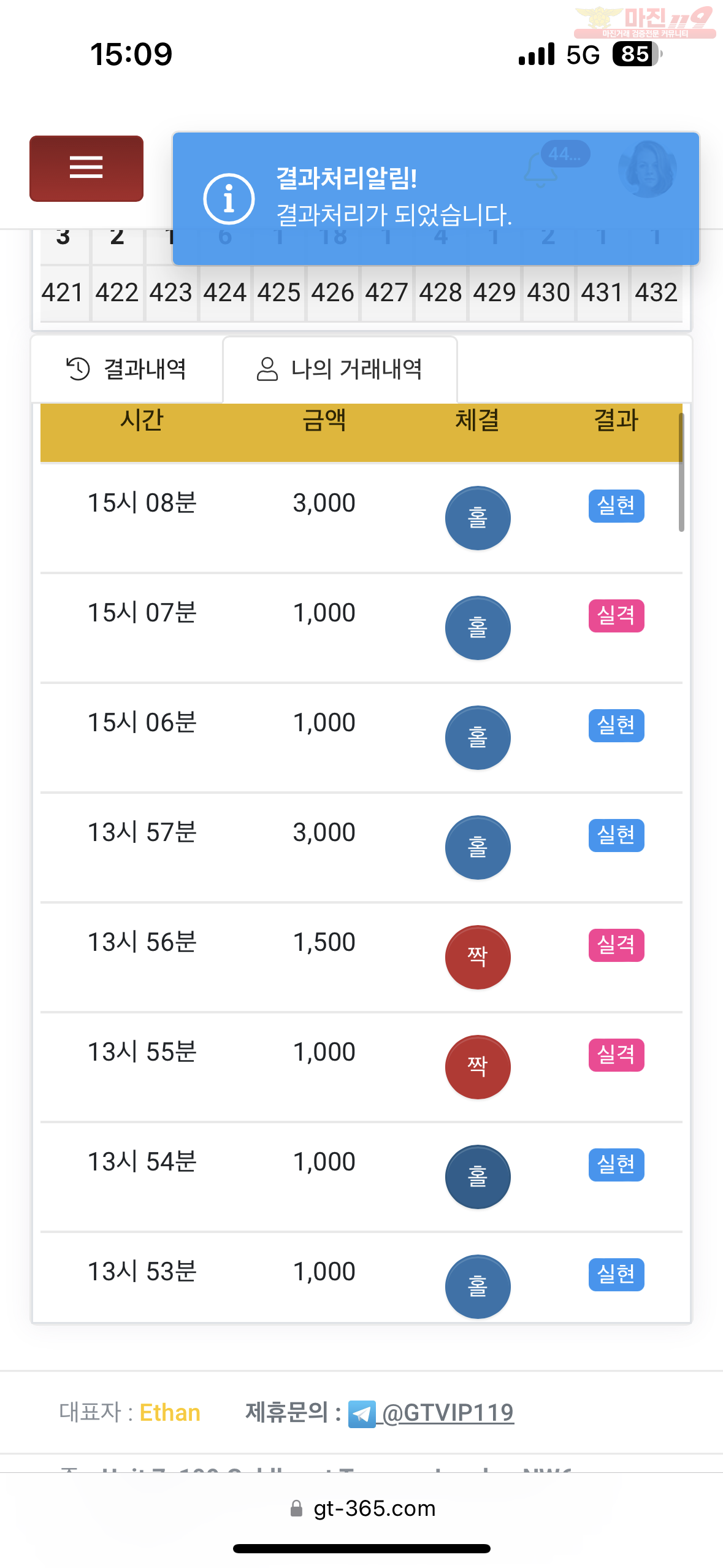Select the 나의 거래내역 tab

(340, 369)
